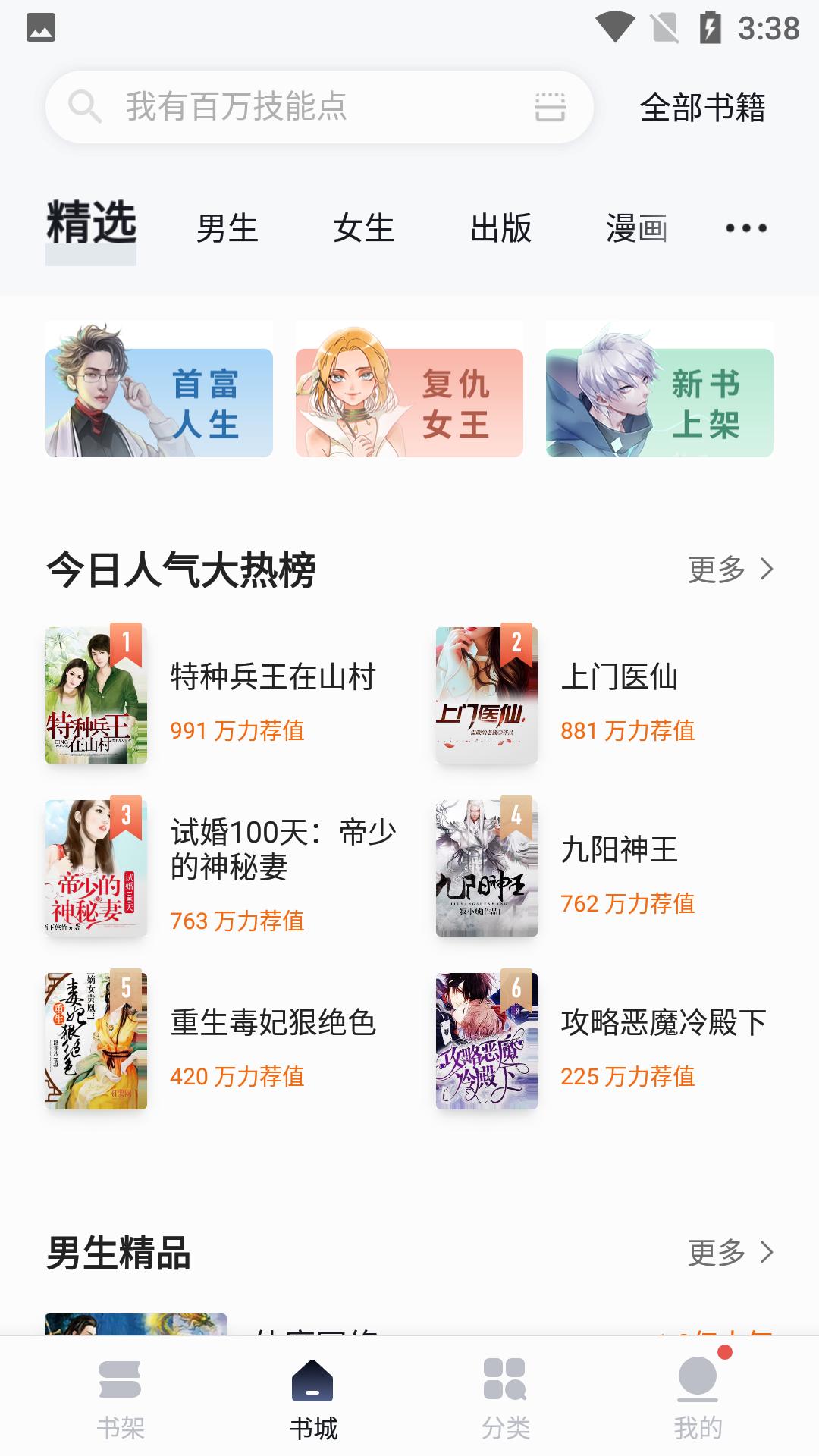
Task: Switch to the 漫画 tab
Action: [635, 226]
